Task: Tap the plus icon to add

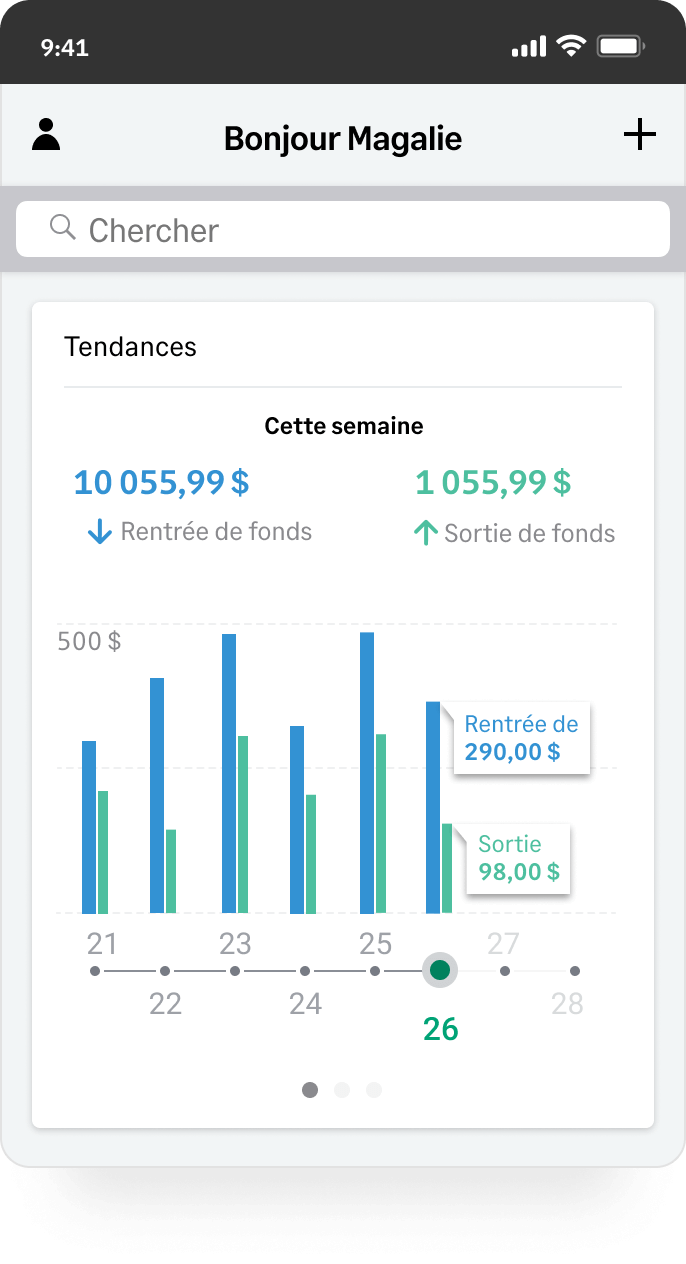Action: 640,135
